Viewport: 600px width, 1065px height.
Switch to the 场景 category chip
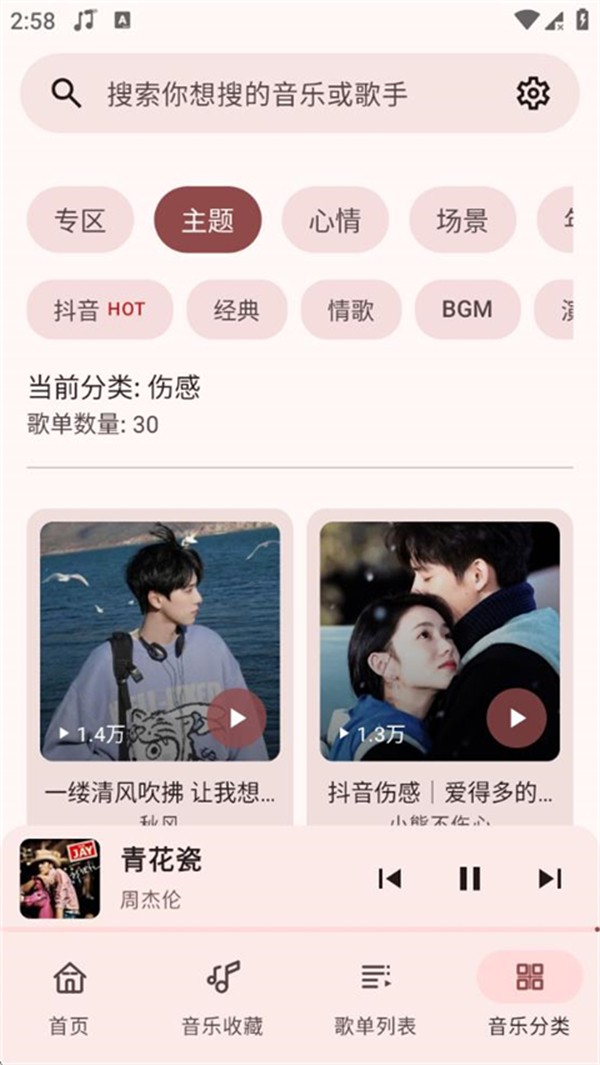pyautogui.click(x=462, y=220)
